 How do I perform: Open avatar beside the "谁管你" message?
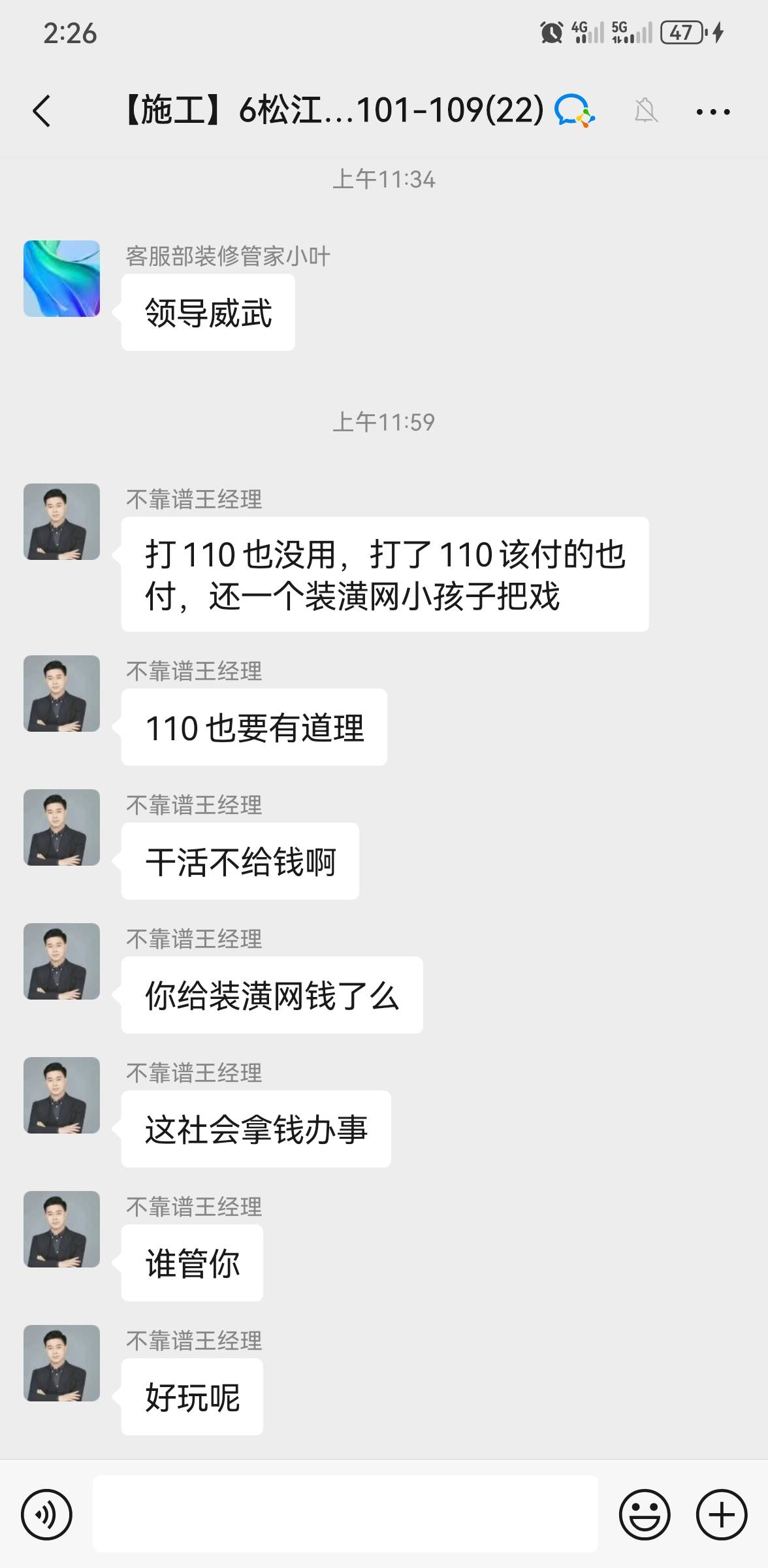pyautogui.click(x=62, y=1229)
